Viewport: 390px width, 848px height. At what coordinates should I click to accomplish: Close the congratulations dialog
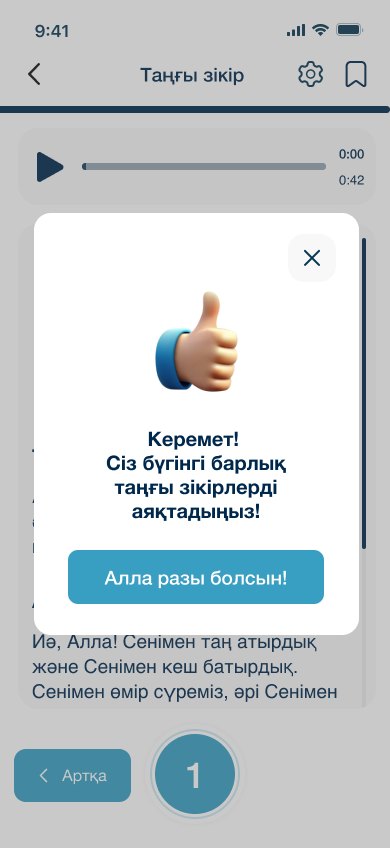click(312, 258)
